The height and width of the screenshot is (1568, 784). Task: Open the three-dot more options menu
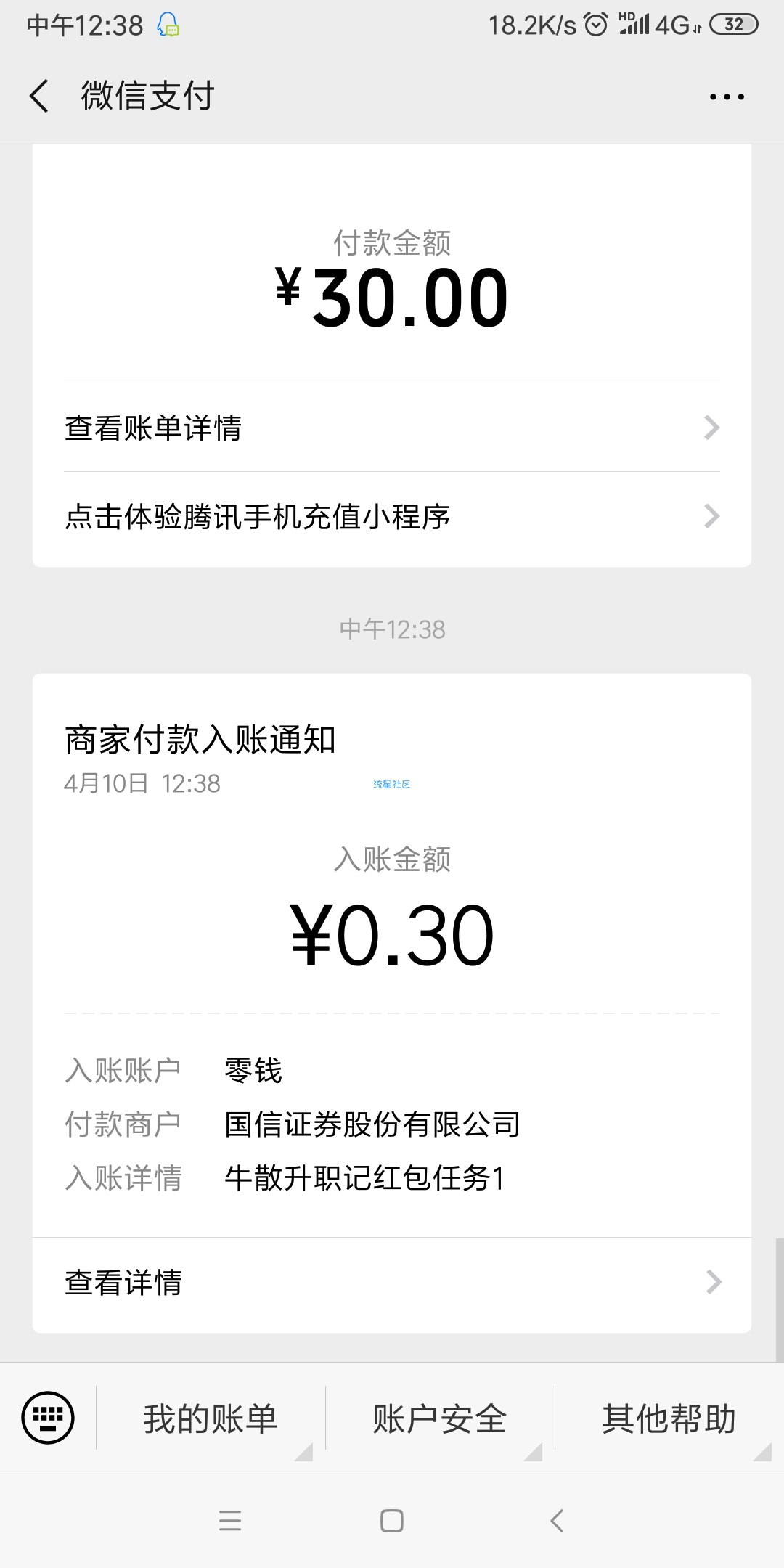pos(727,97)
